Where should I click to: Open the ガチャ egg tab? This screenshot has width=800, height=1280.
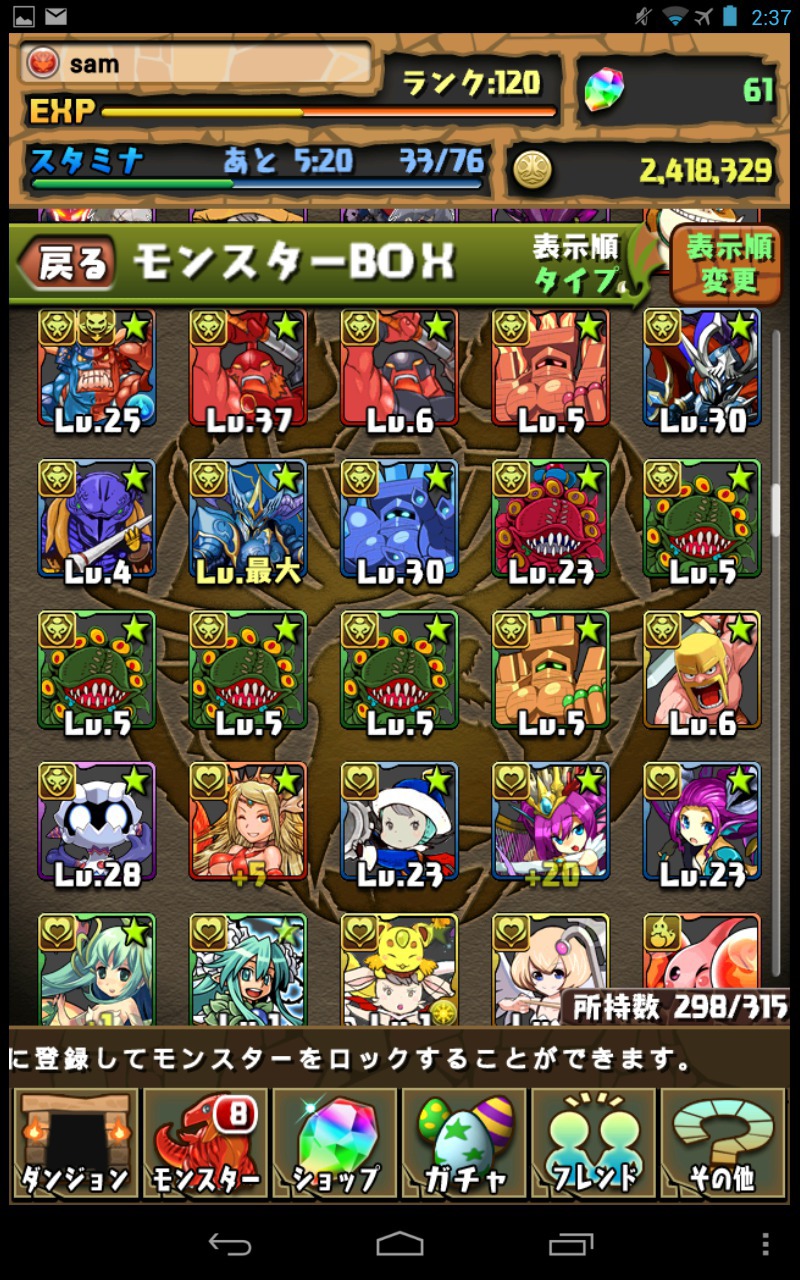[465, 1143]
